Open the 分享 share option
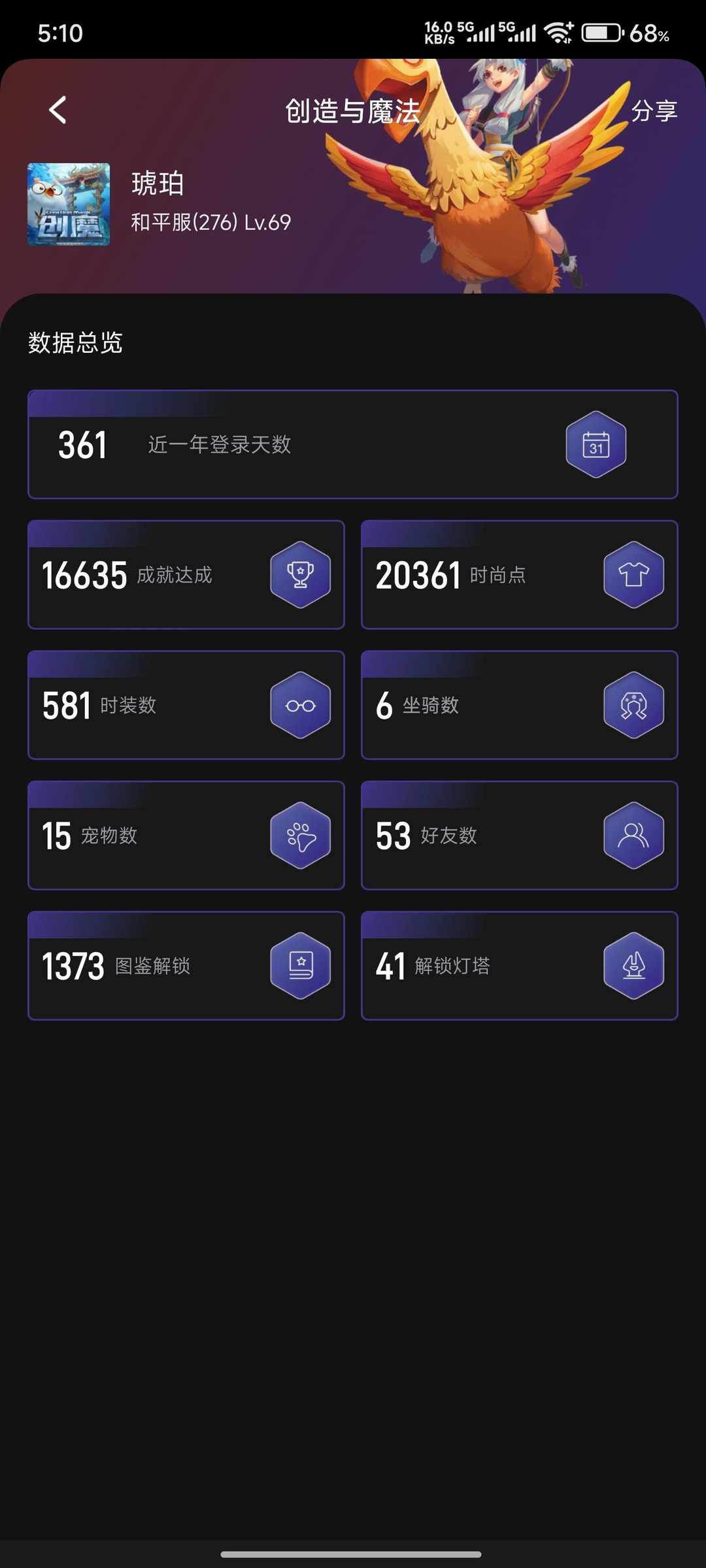This screenshot has width=706, height=1568. point(654,111)
